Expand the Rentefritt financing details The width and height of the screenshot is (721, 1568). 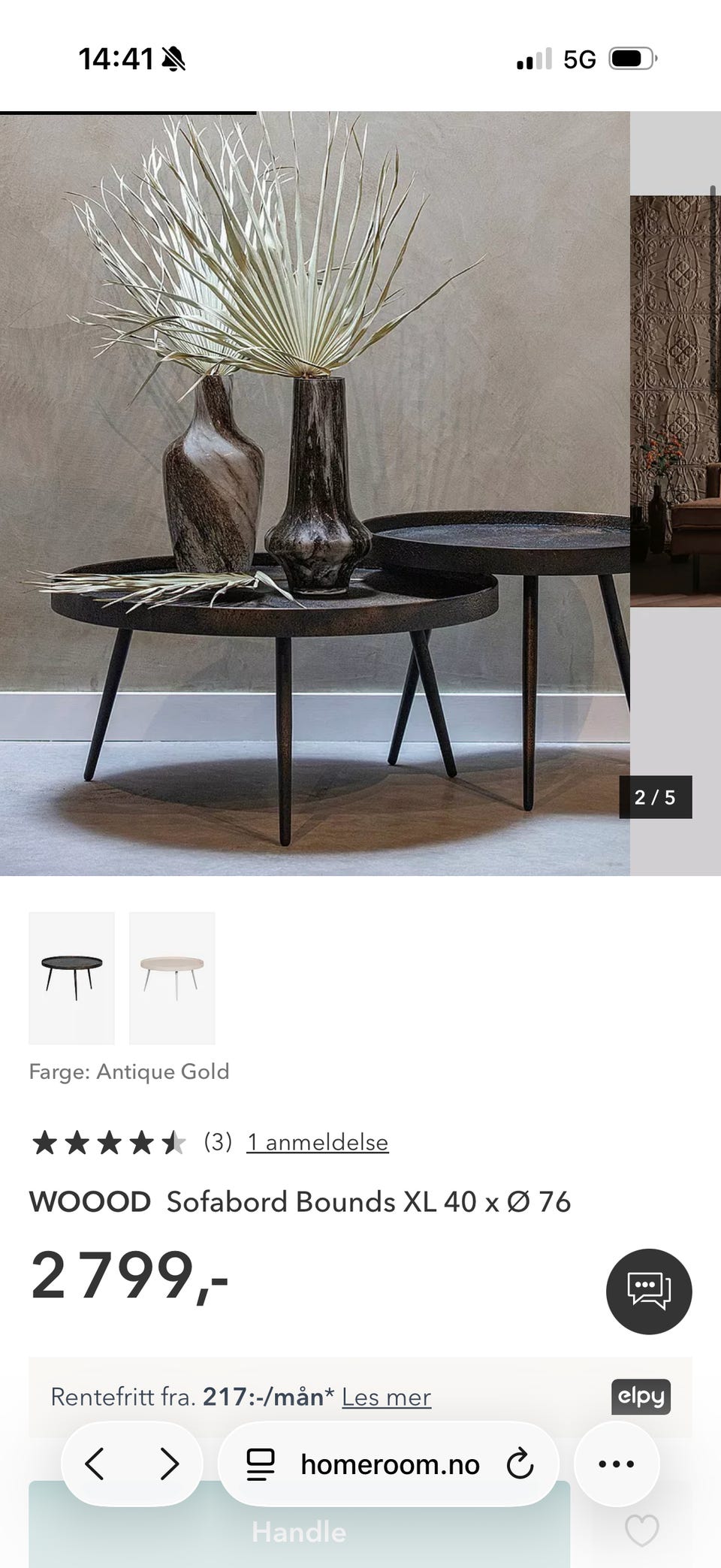[x=385, y=1397]
